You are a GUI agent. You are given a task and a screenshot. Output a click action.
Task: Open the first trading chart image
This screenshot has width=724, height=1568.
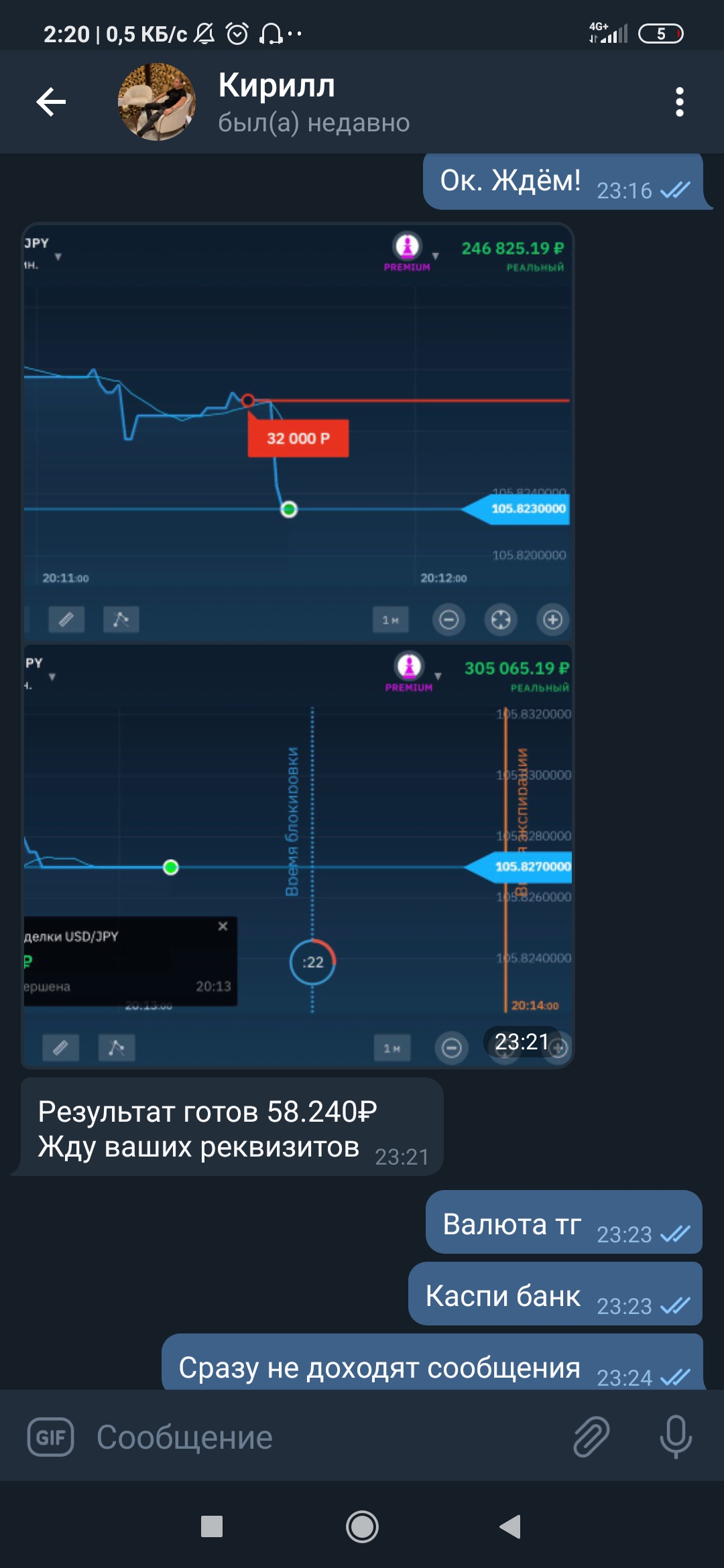click(x=298, y=433)
